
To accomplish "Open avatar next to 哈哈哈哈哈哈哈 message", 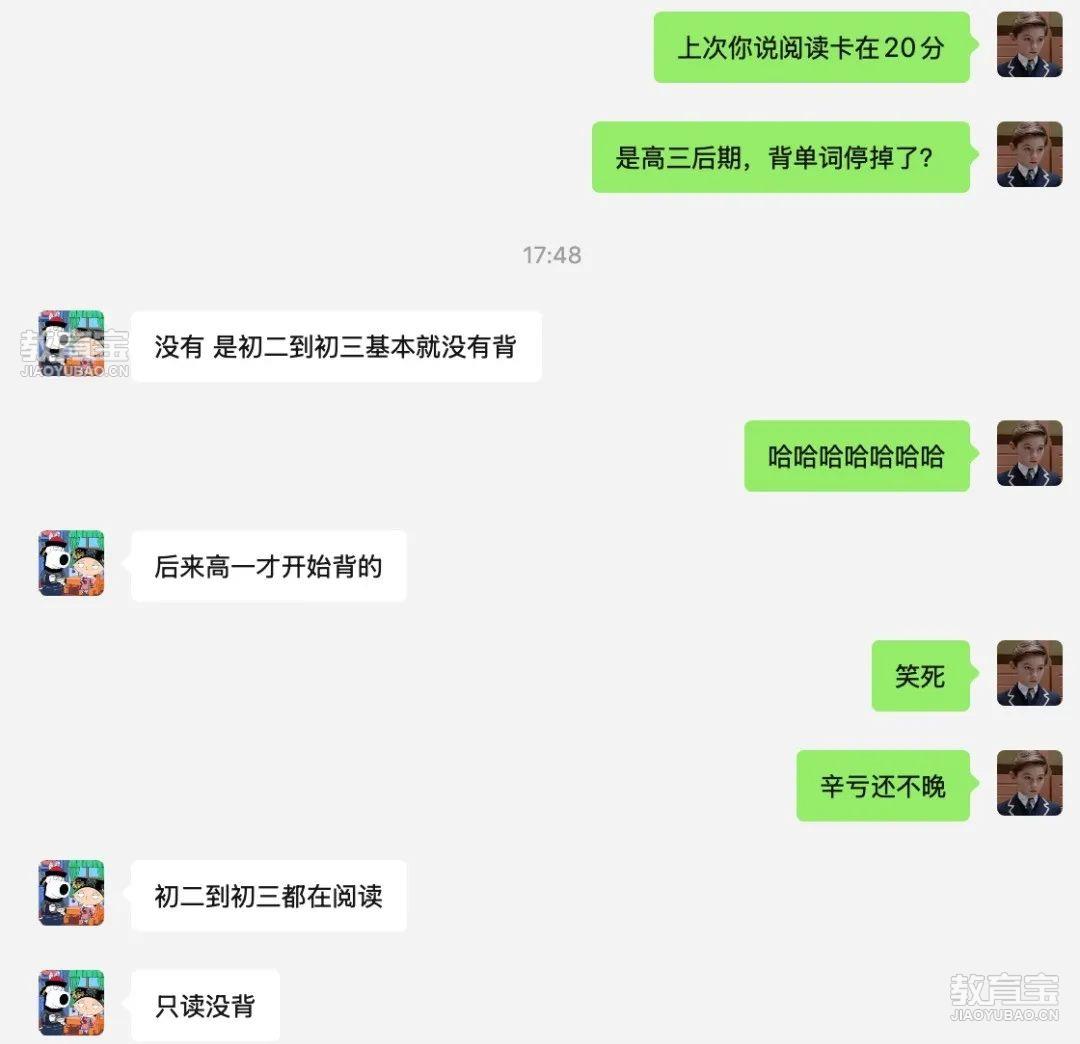I will 1029,454.
